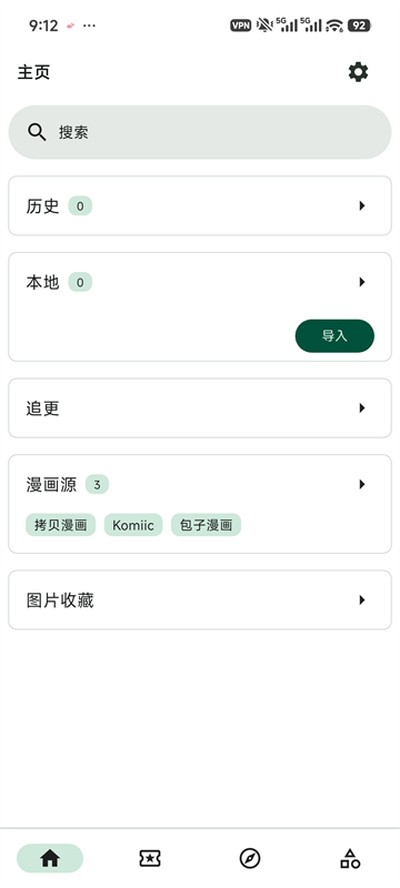This screenshot has width=400, height=888.
Task: Open settings via the gear icon
Action: click(358, 72)
